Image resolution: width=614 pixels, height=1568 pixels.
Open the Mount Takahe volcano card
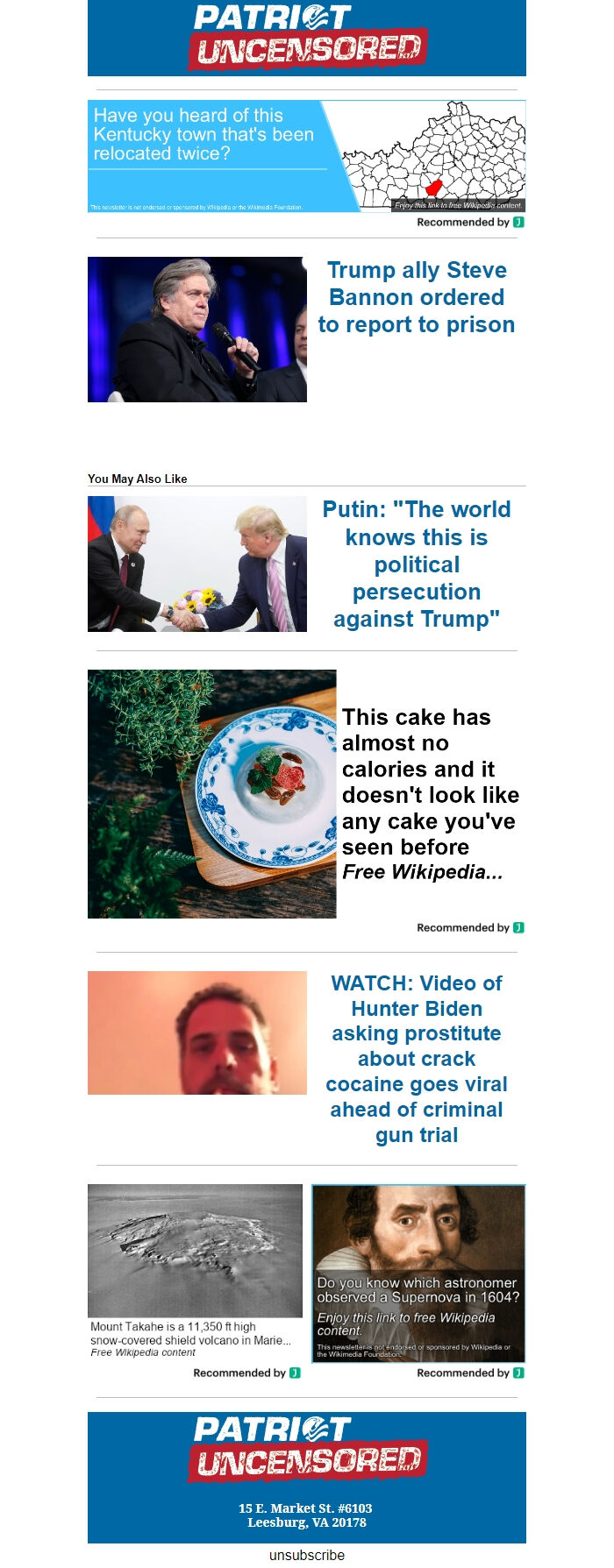(195, 1271)
